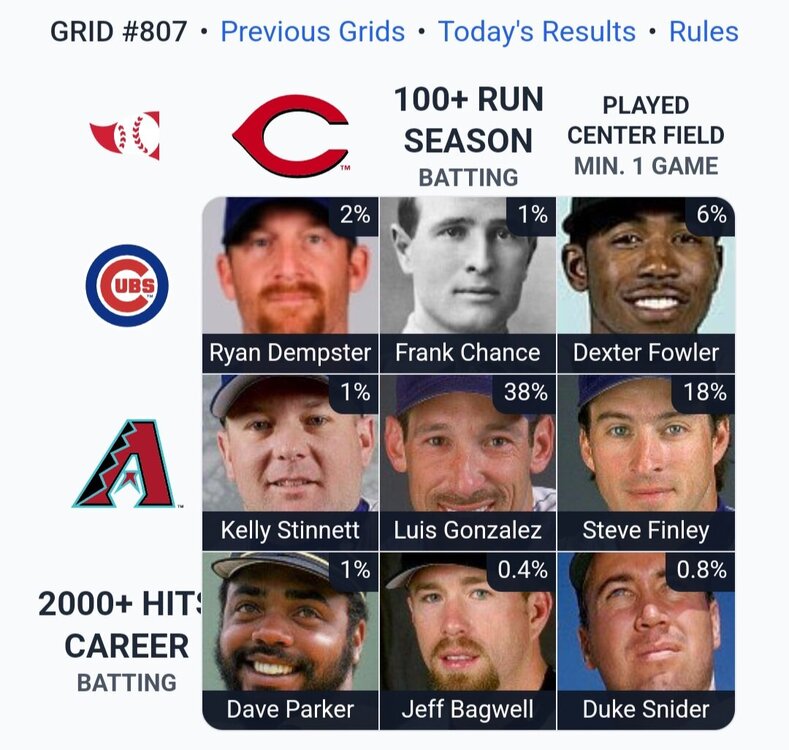Open the Dexter Fowler cell
This screenshot has width=789, height=750.
click(646, 284)
